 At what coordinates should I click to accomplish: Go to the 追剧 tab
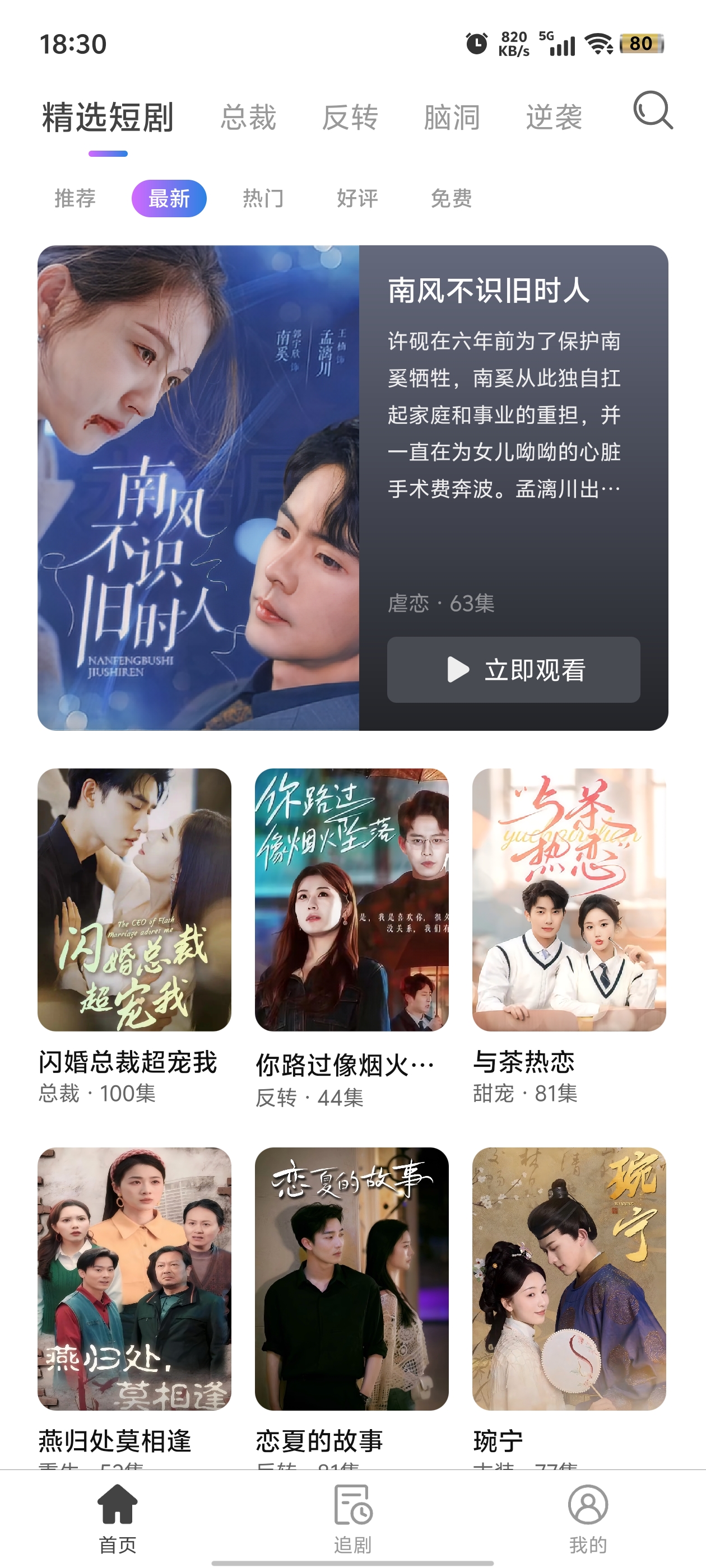tap(352, 1517)
